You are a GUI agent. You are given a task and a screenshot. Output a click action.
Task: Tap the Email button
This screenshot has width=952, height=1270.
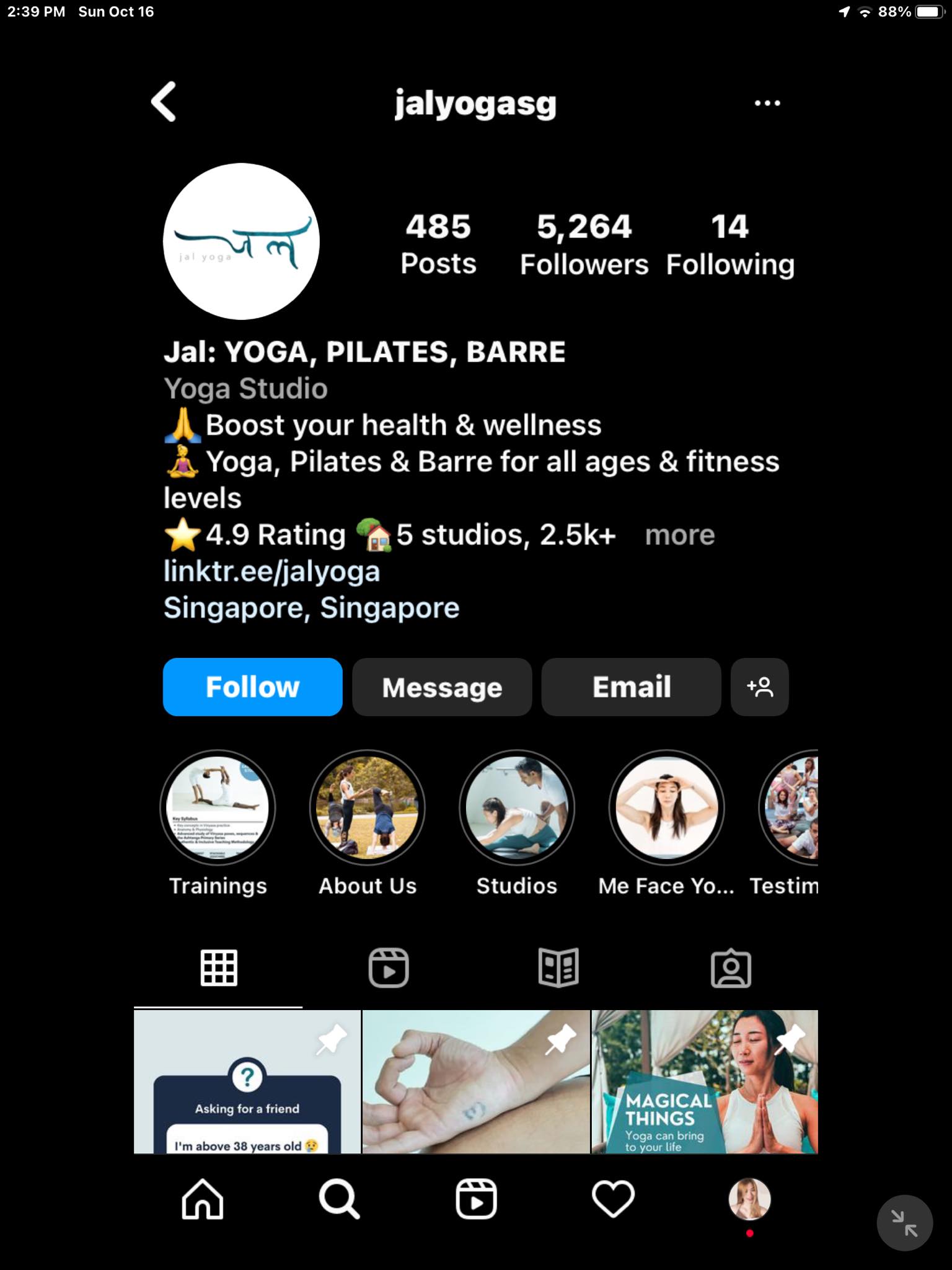coord(631,687)
